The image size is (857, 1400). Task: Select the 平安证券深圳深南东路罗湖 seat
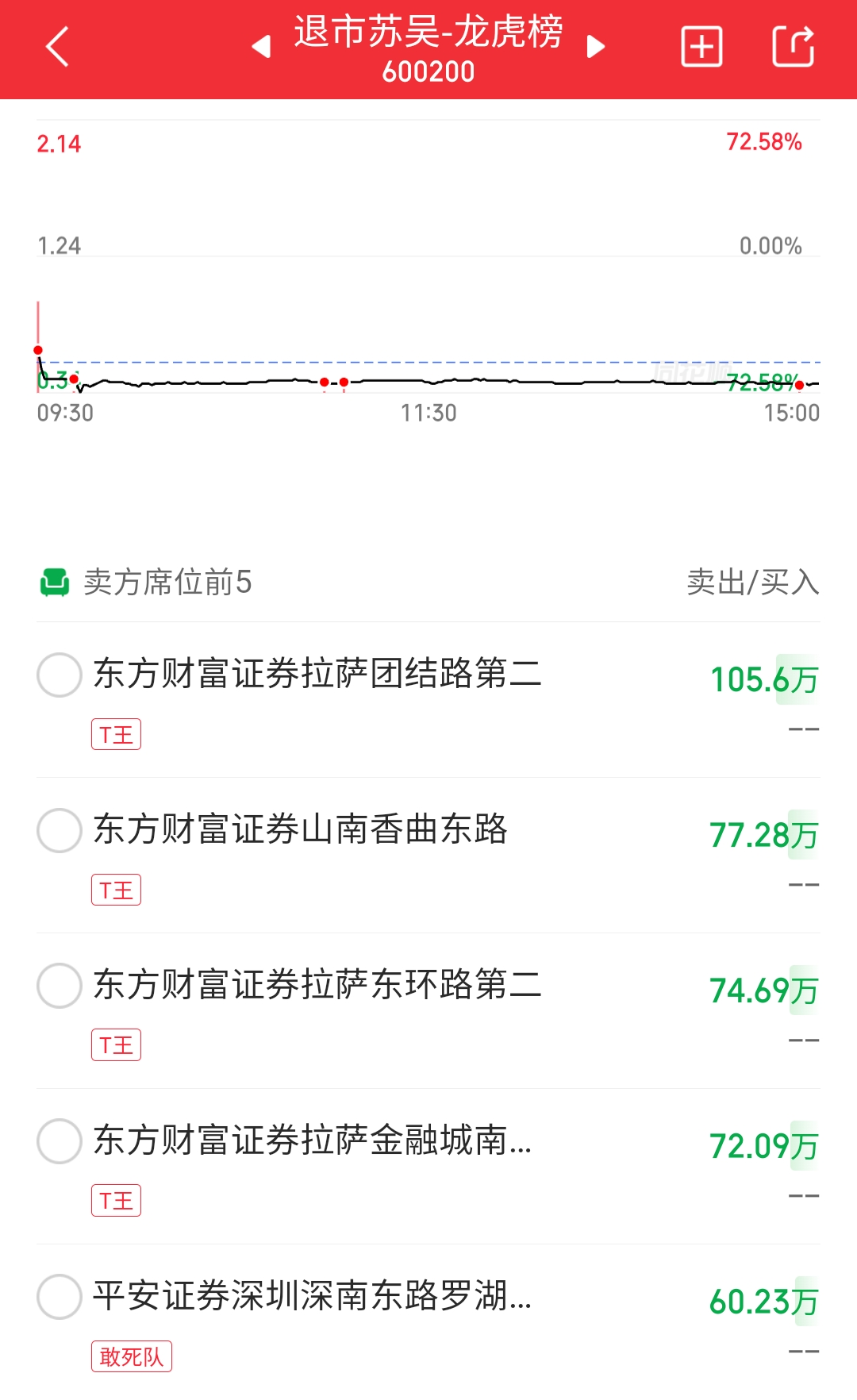pos(60,1297)
